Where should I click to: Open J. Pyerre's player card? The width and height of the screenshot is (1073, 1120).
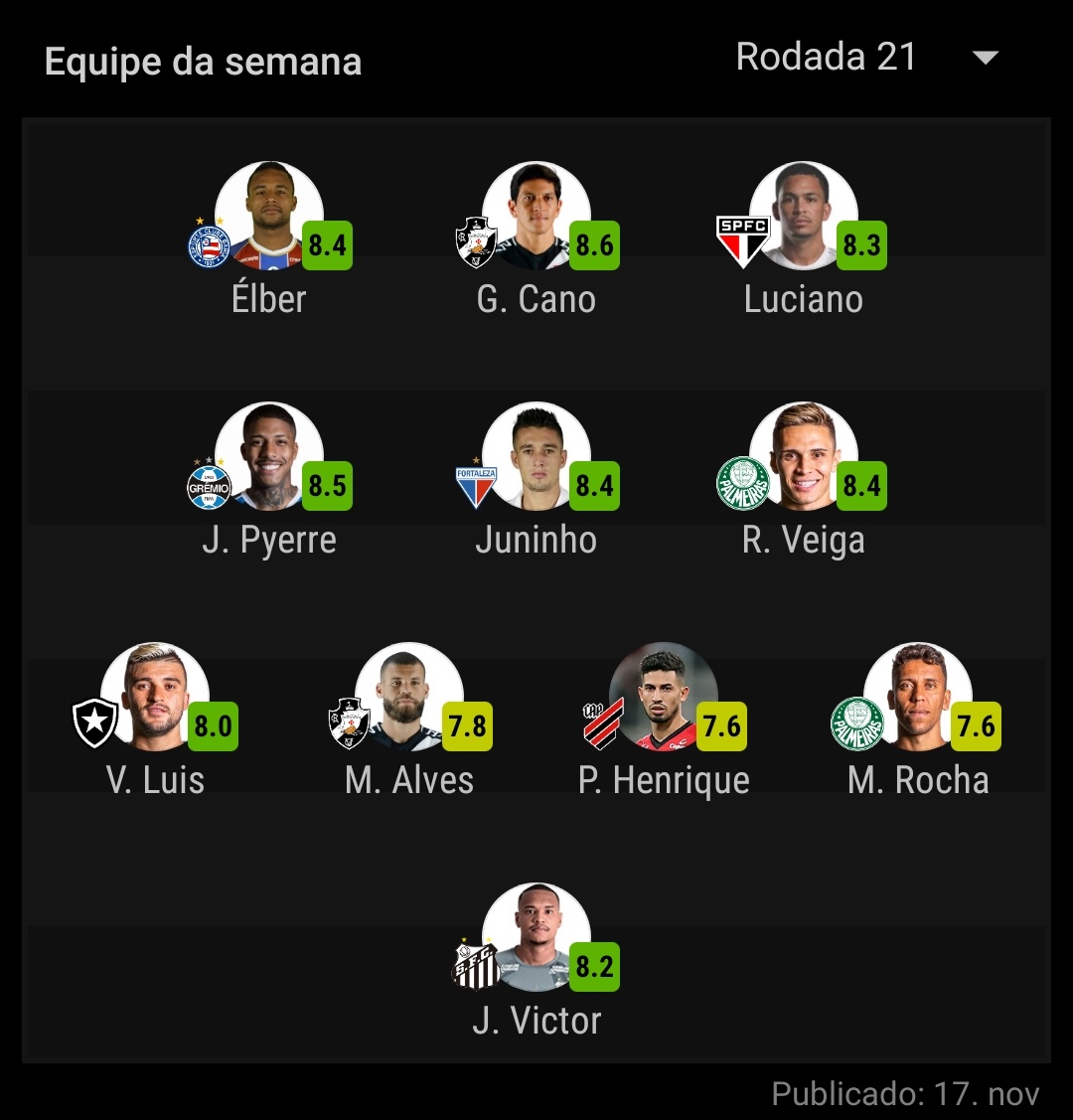[x=269, y=456]
